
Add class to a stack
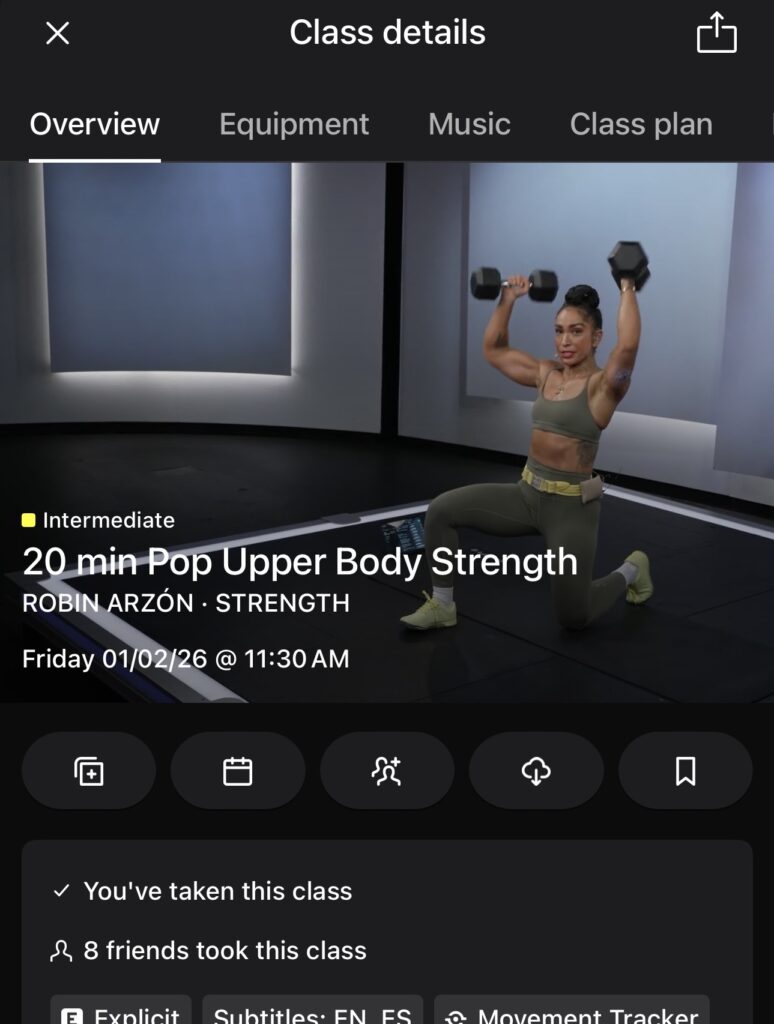pos(89,771)
